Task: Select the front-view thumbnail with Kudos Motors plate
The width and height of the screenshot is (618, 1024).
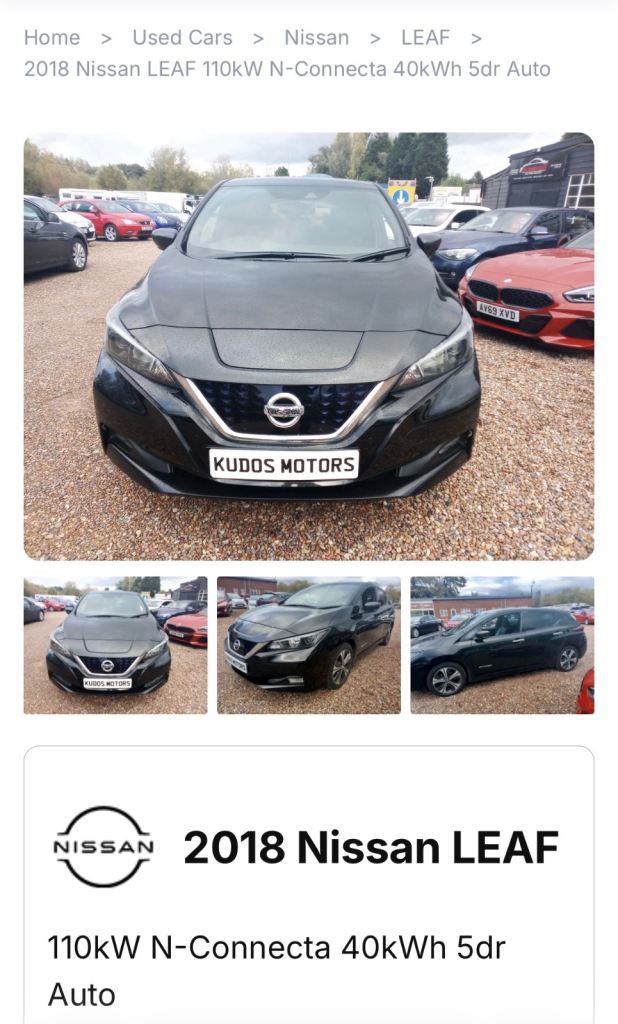Action: coord(115,645)
